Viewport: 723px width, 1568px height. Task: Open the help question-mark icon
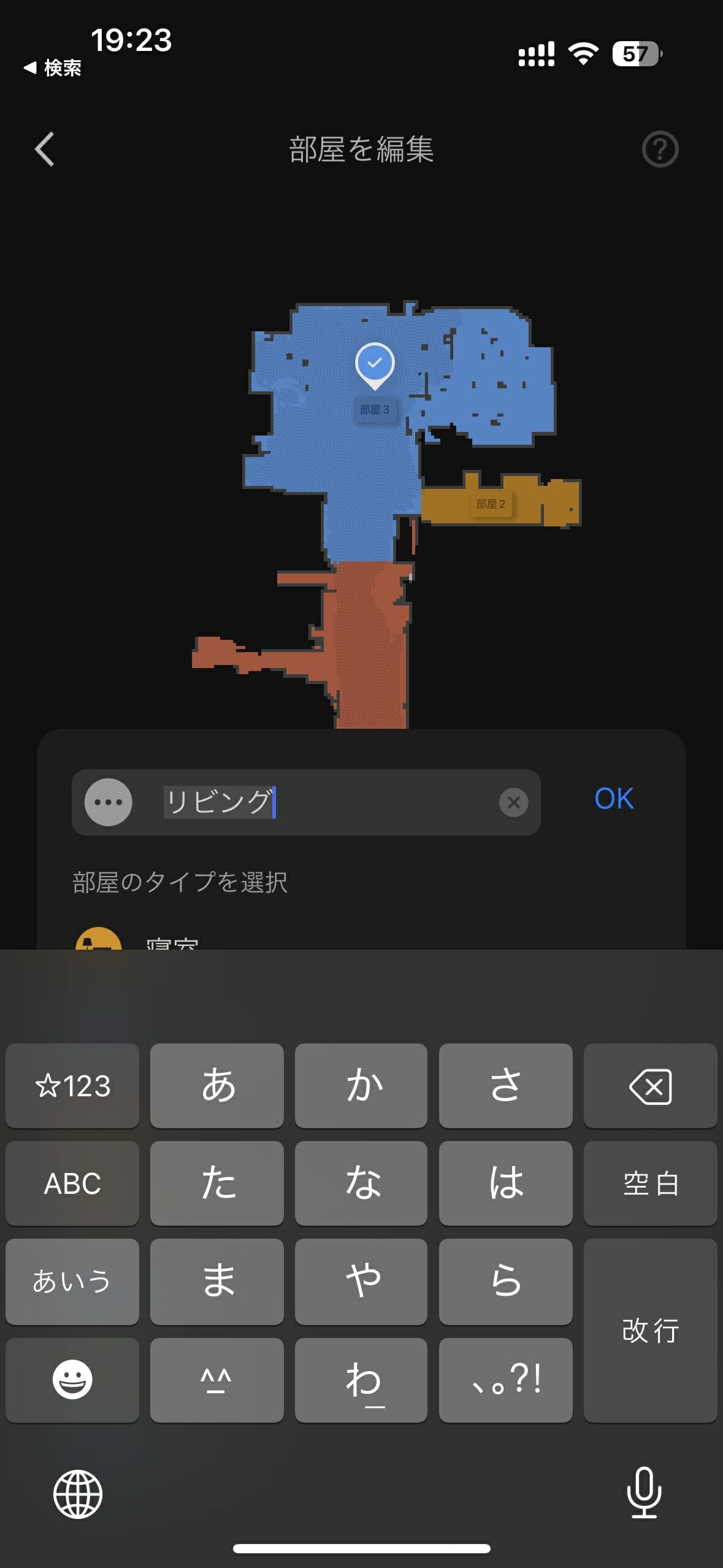pyautogui.click(x=660, y=149)
